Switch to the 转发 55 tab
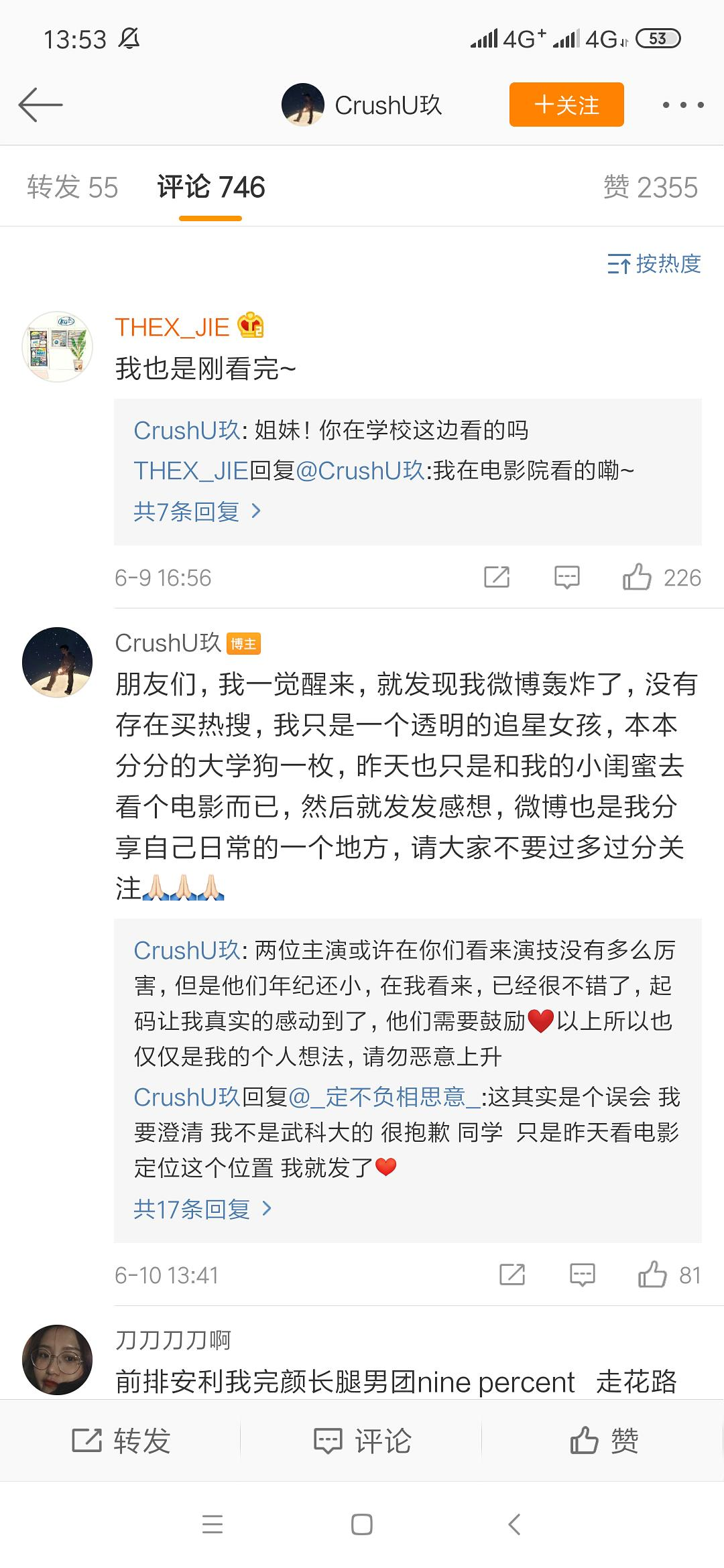 click(72, 188)
